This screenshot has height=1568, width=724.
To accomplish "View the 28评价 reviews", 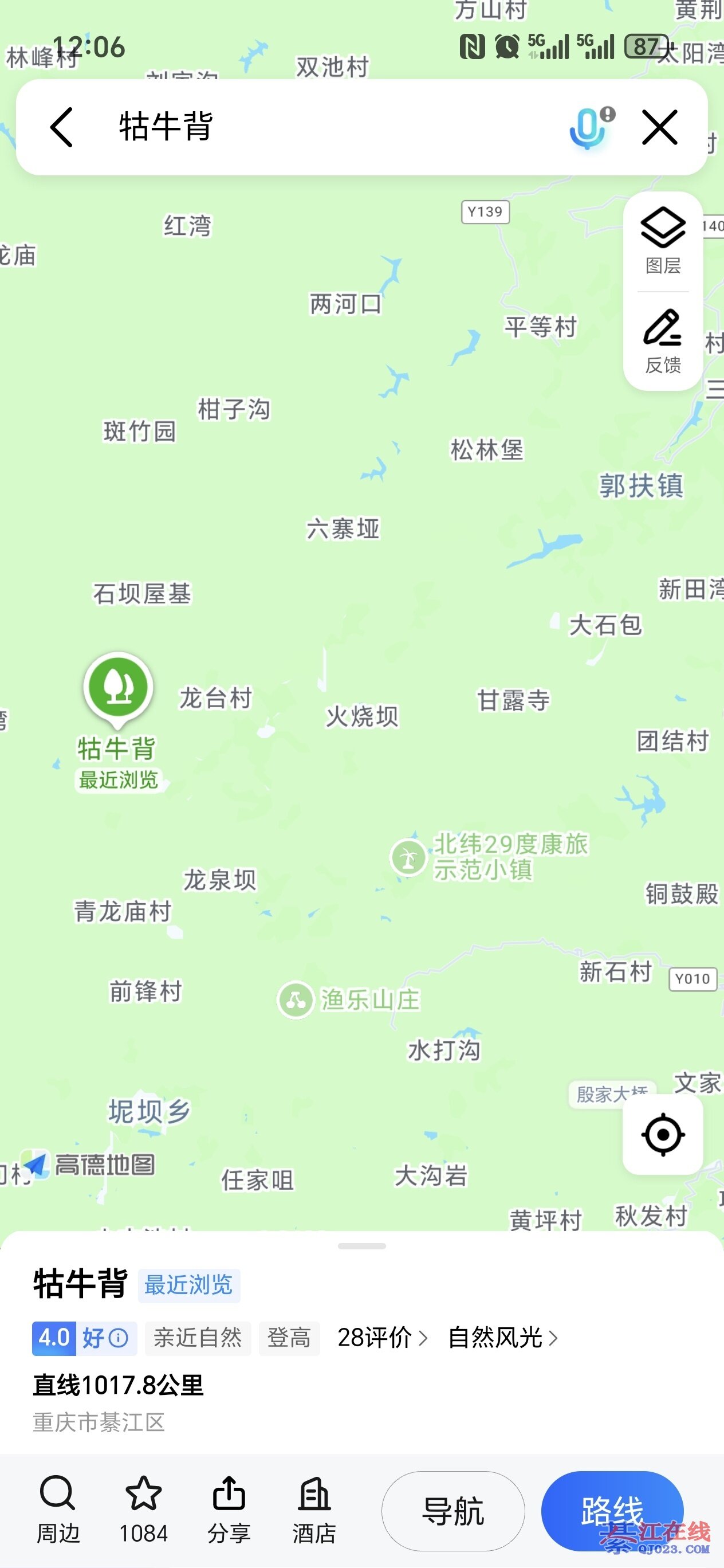I will pyautogui.click(x=382, y=1338).
